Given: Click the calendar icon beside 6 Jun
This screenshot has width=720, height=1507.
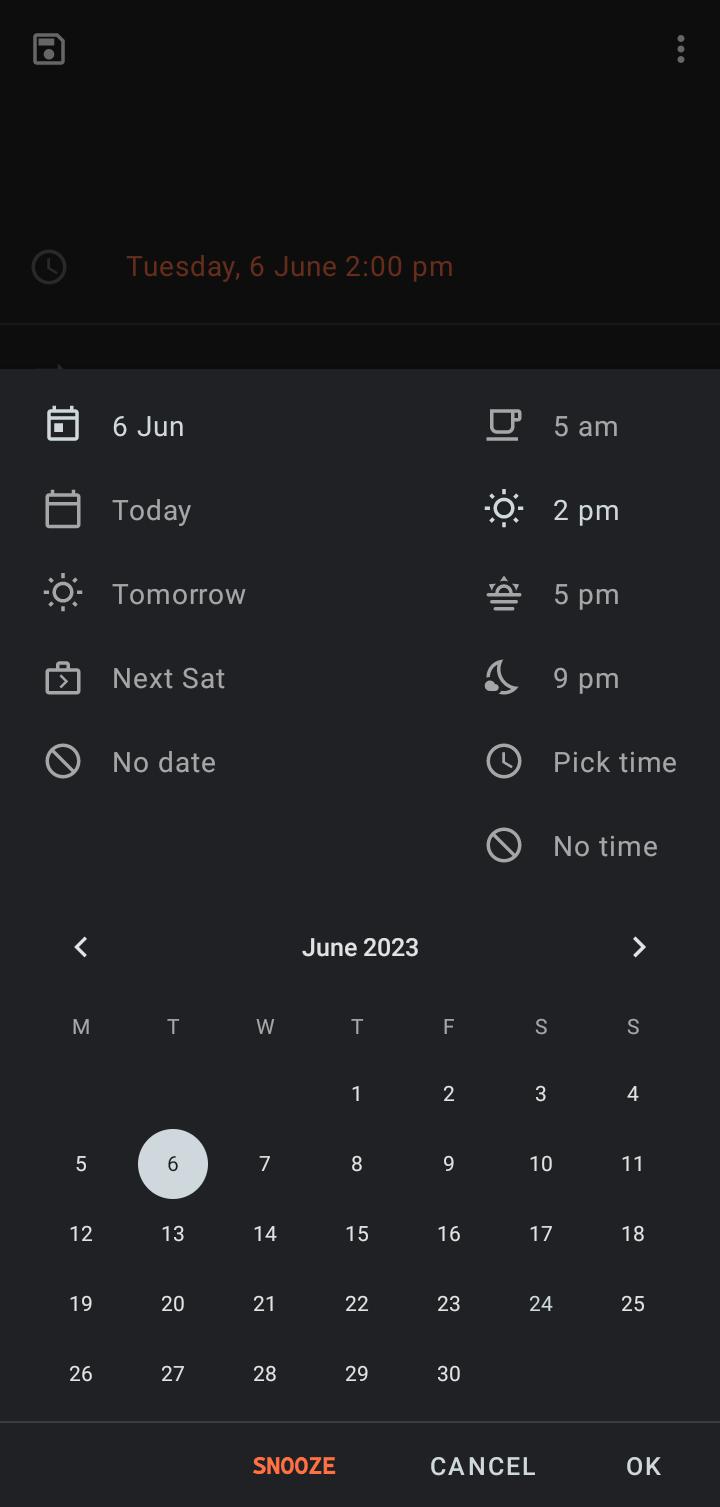Looking at the screenshot, I should [63, 425].
